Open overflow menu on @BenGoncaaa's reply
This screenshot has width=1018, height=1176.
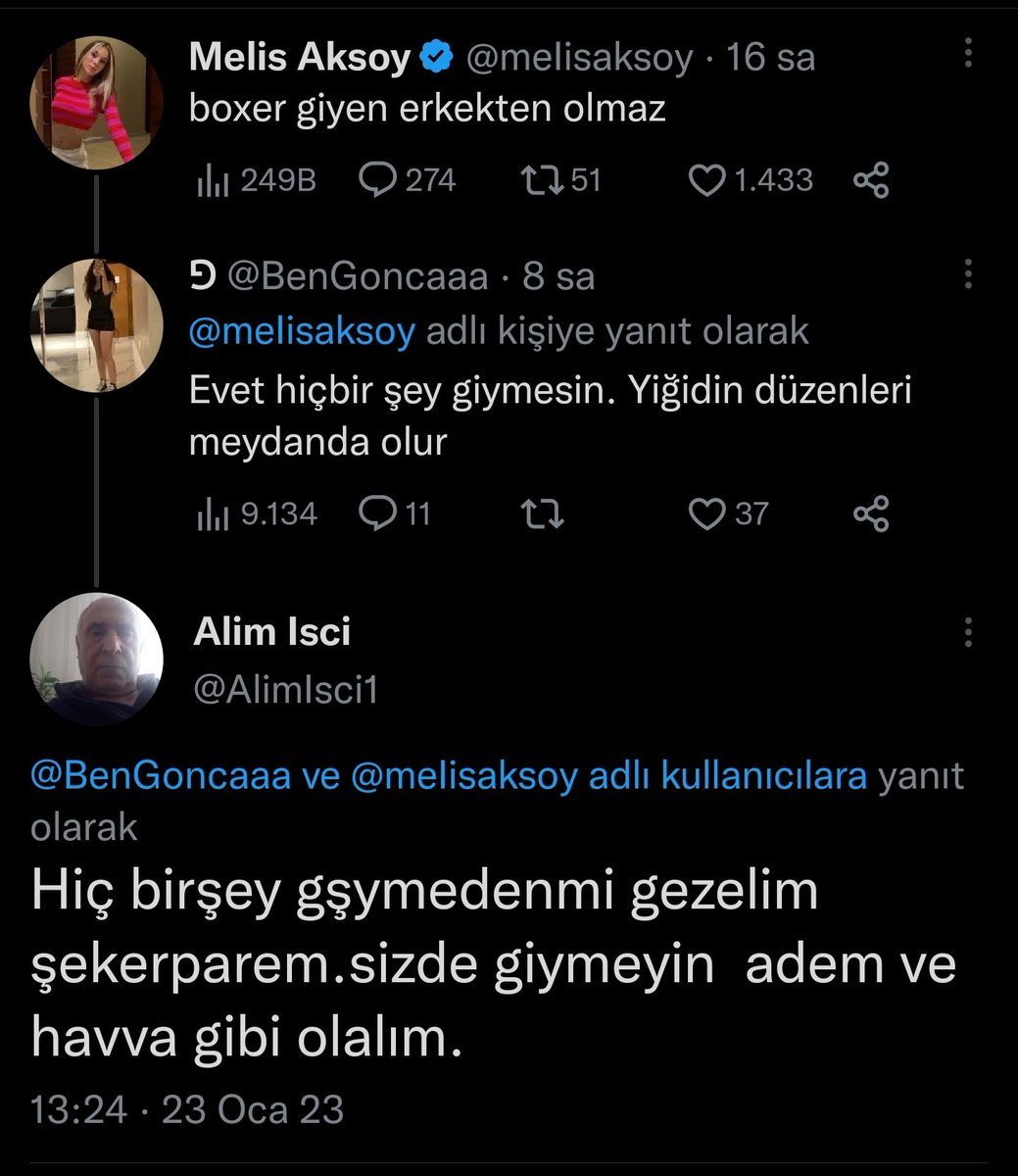click(968, 274)
